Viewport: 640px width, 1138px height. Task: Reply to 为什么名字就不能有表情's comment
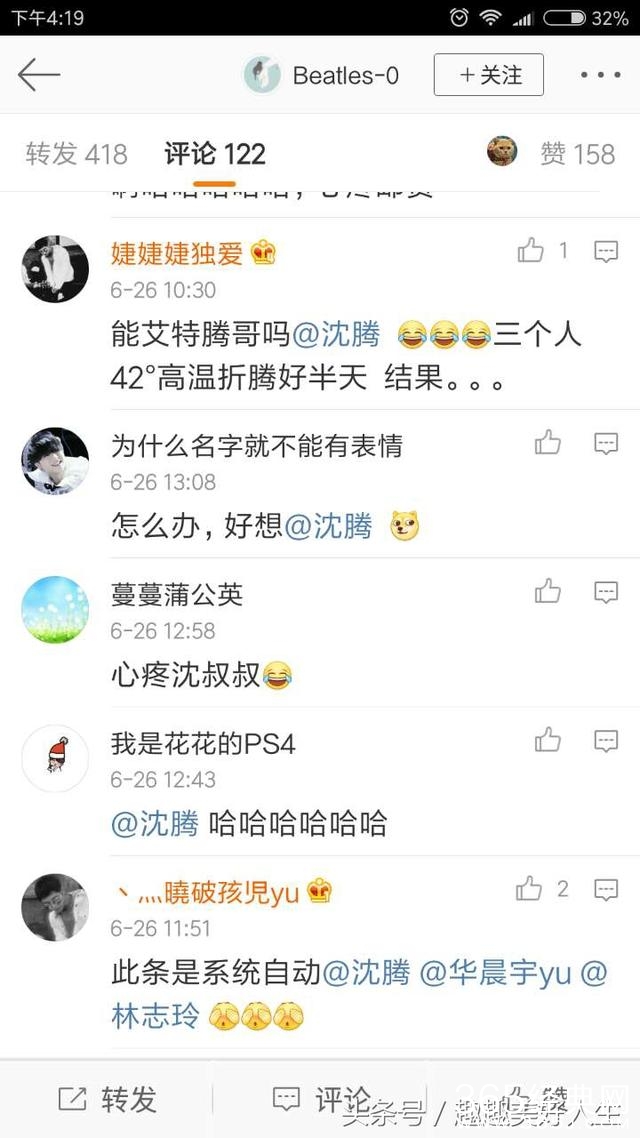click(x=606, y=443)
